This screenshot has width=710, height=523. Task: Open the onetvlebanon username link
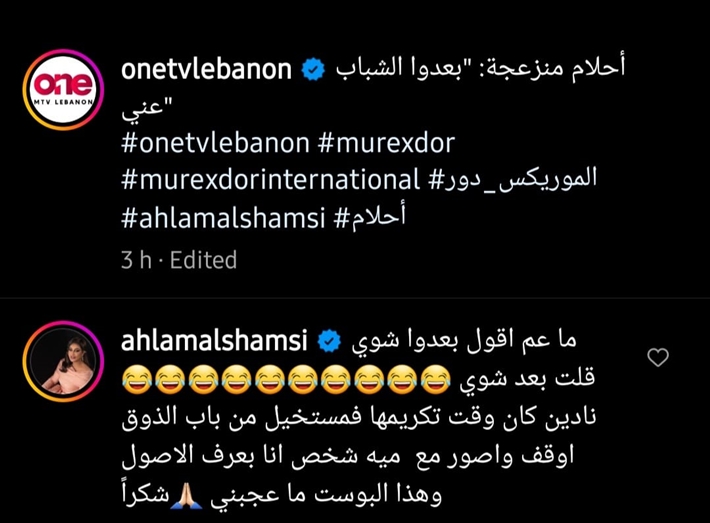(x=205, y=69)
